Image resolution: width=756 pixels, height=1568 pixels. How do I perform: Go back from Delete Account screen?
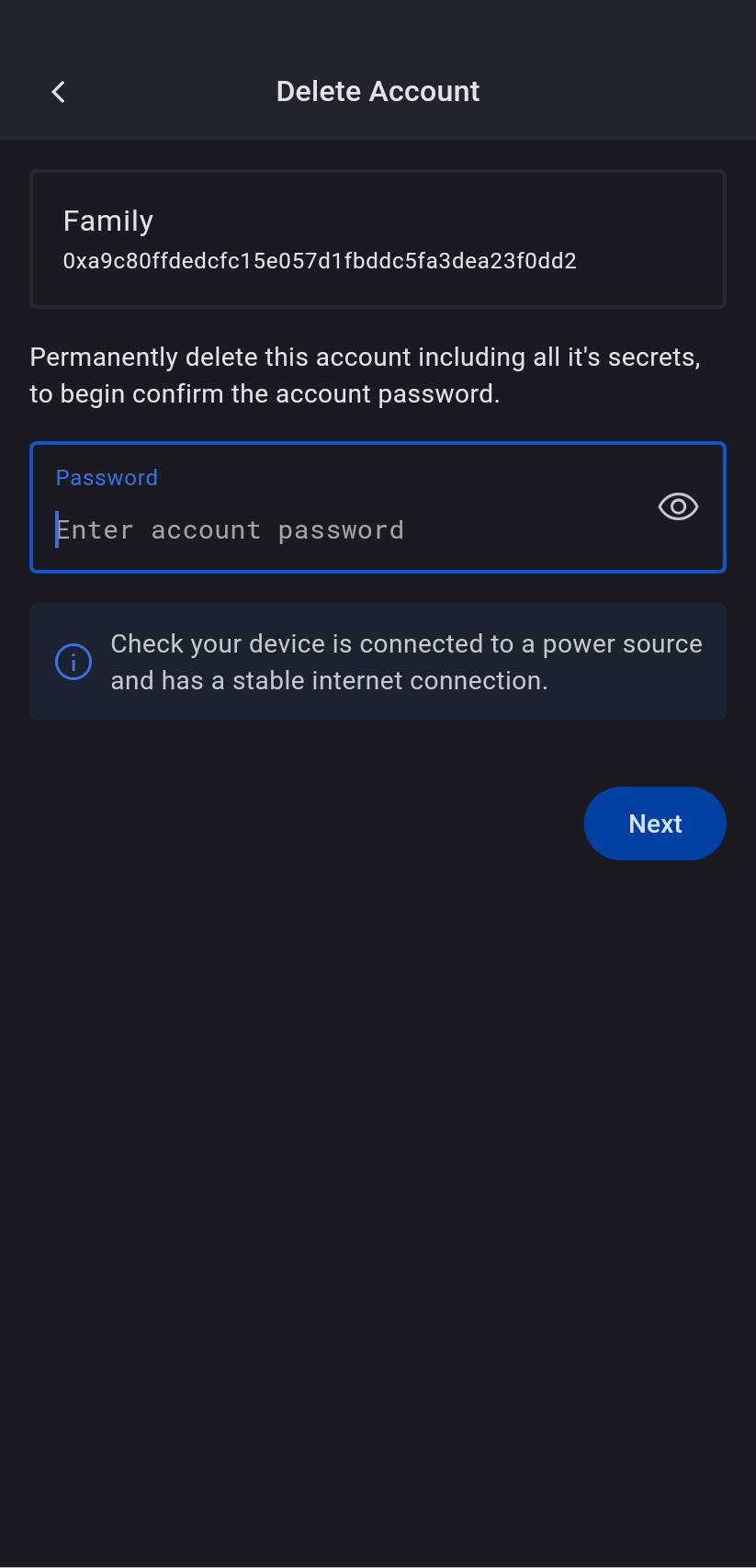59,92
